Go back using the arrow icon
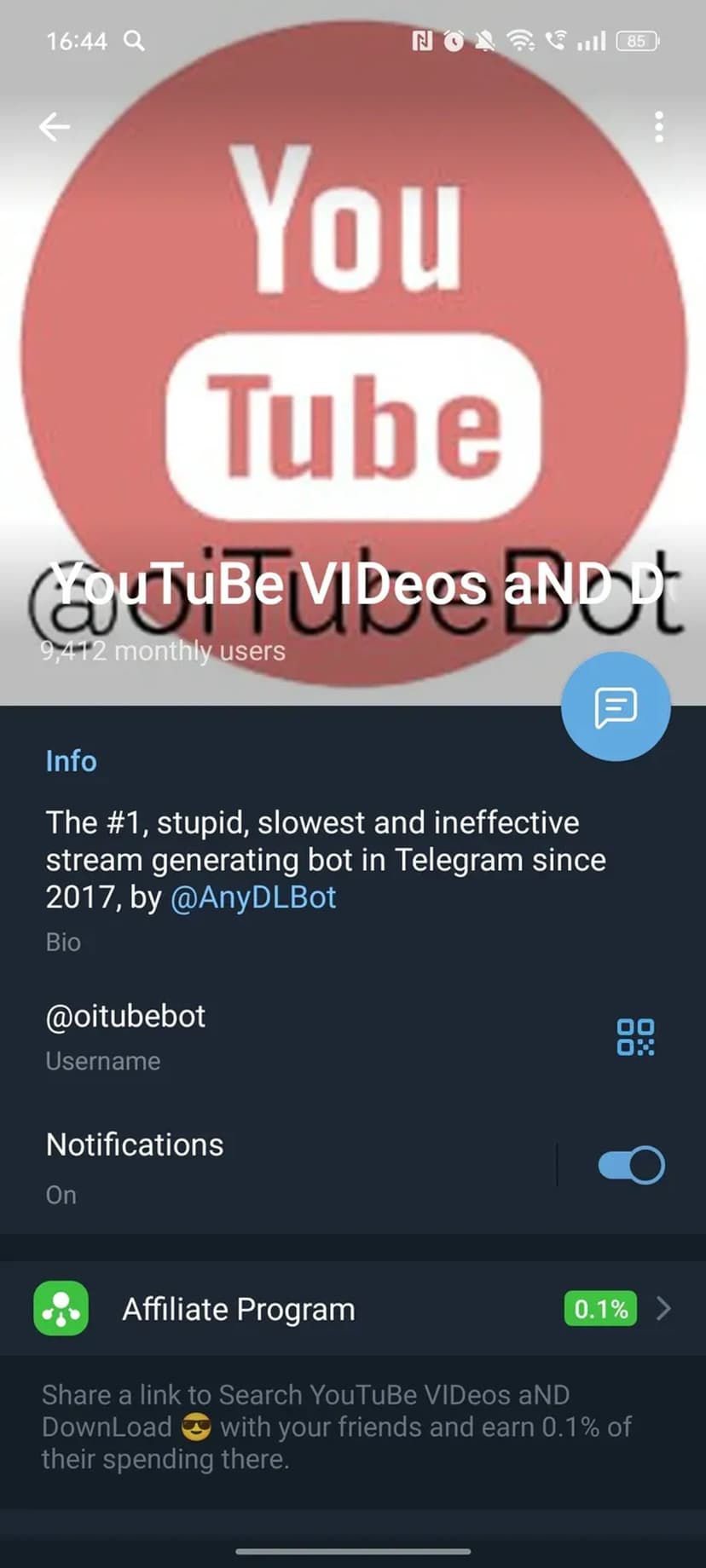The height and width of the screenshot is (1568, 706). pyautogui.click(x=55, y=127)
